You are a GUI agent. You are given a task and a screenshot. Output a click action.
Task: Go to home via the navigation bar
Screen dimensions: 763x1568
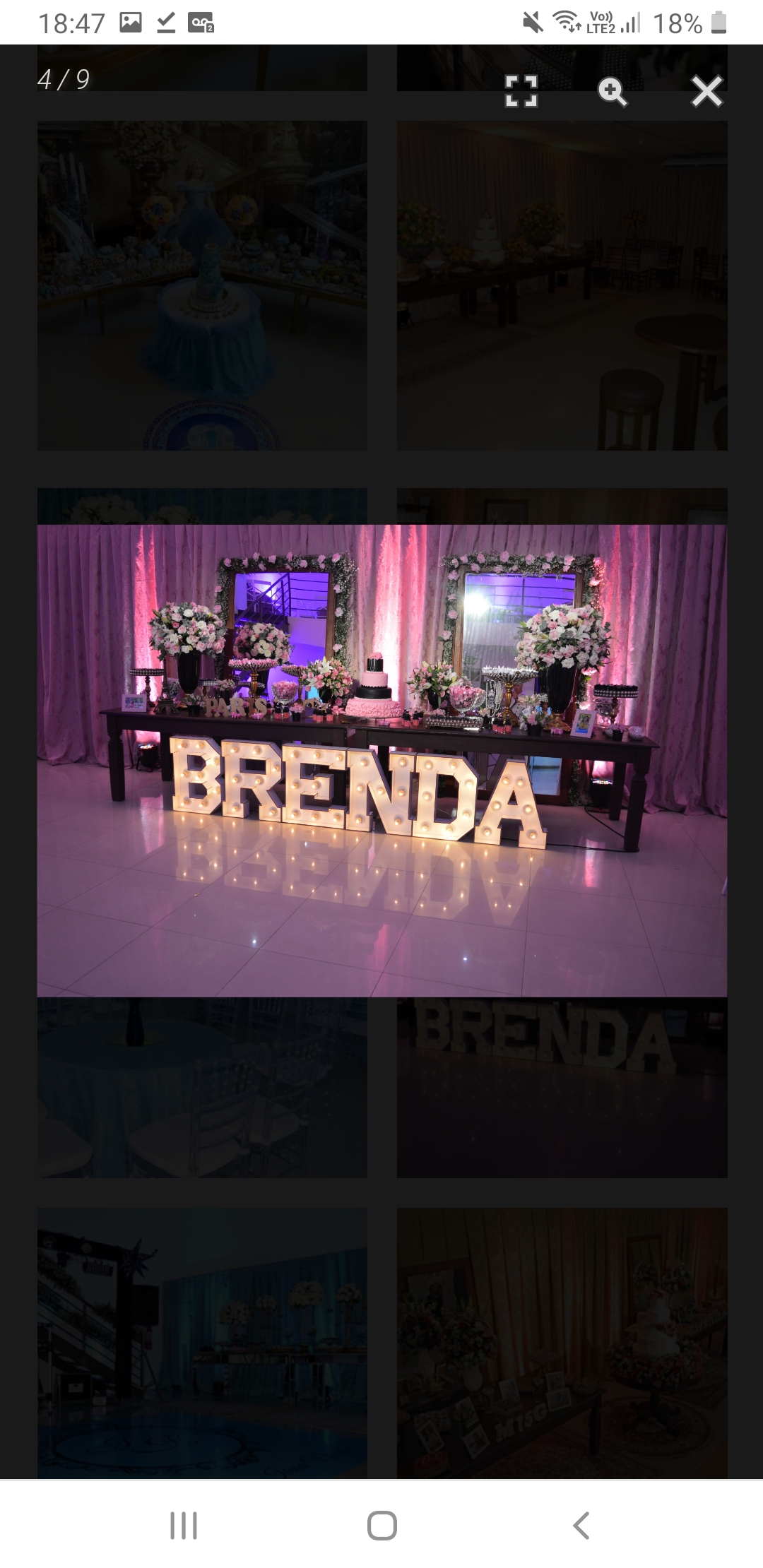(x=381, y=1525)
